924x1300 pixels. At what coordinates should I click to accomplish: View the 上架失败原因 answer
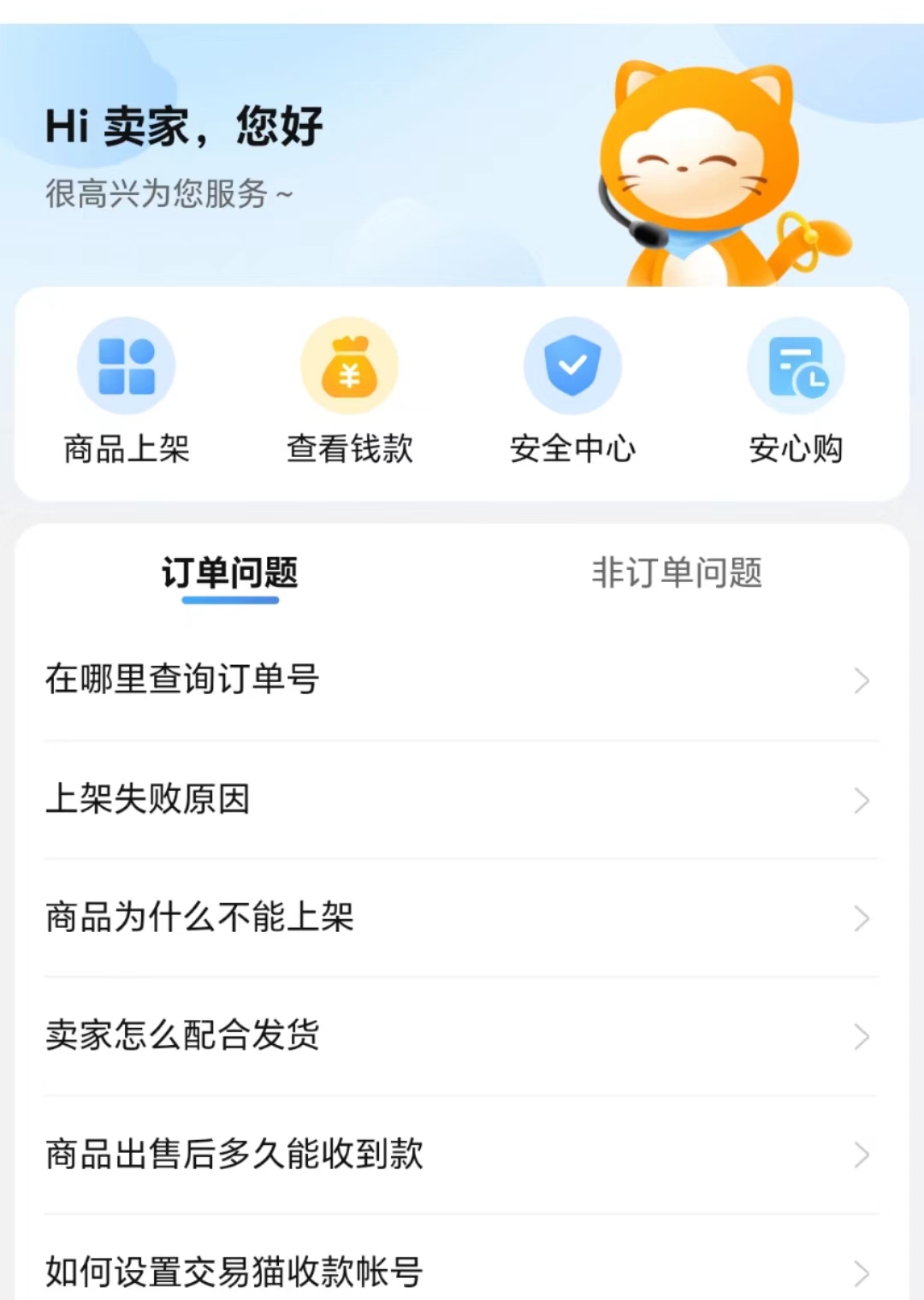460,799
